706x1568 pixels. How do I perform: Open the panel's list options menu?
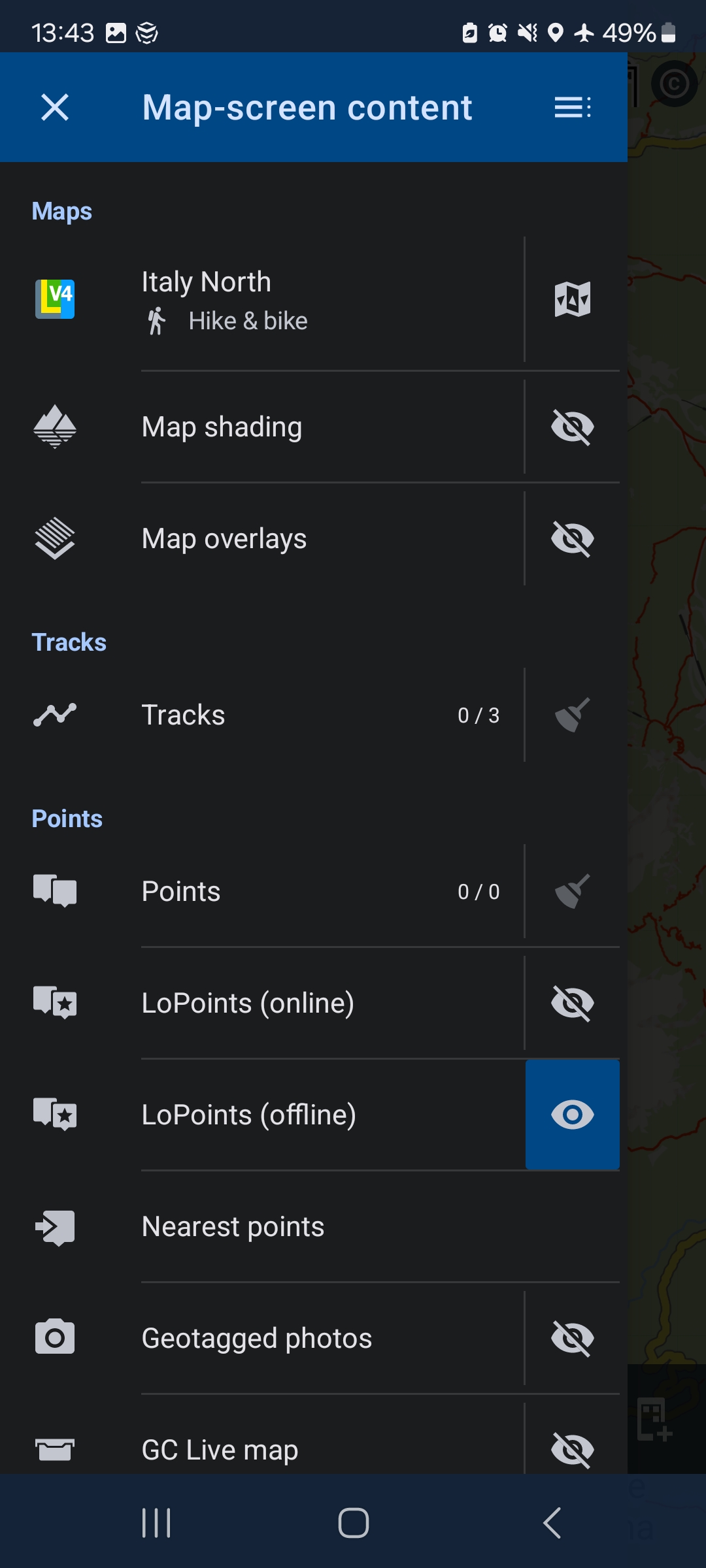(x=573, y=107)
